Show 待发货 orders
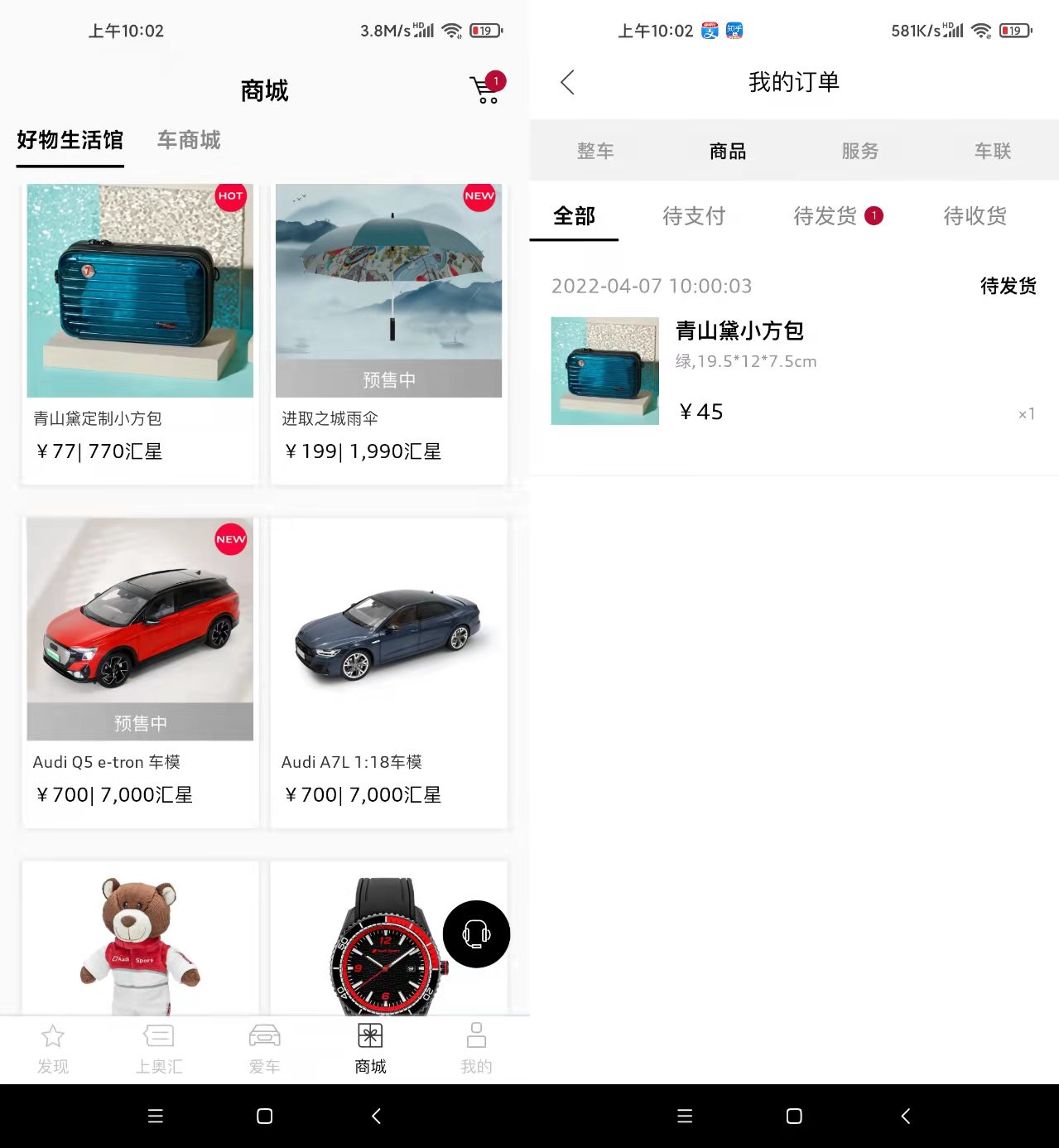Screen dimensions: 1059x1148 point(826,216)
